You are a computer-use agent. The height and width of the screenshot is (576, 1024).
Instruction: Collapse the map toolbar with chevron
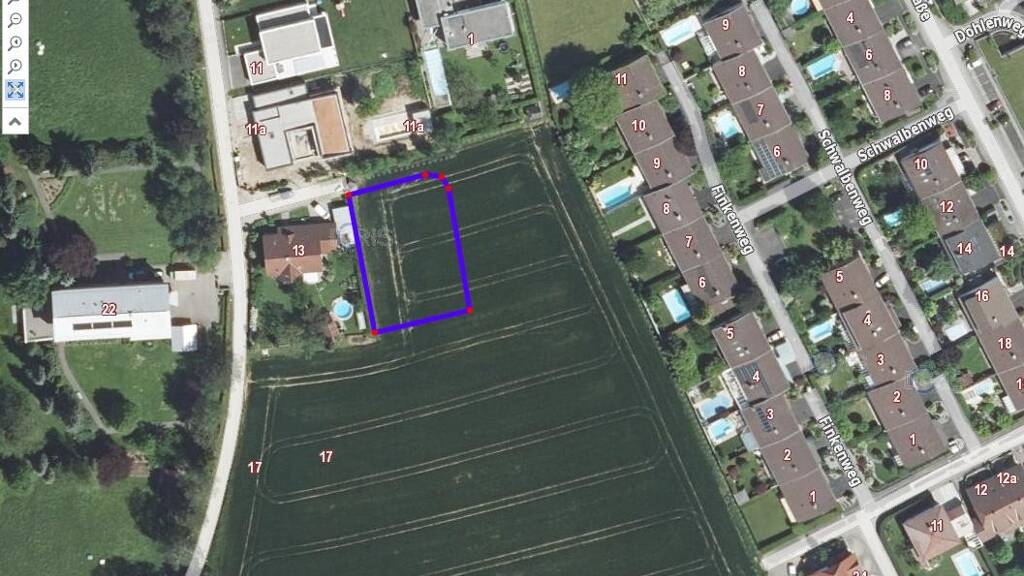click(x=15, y=121)
